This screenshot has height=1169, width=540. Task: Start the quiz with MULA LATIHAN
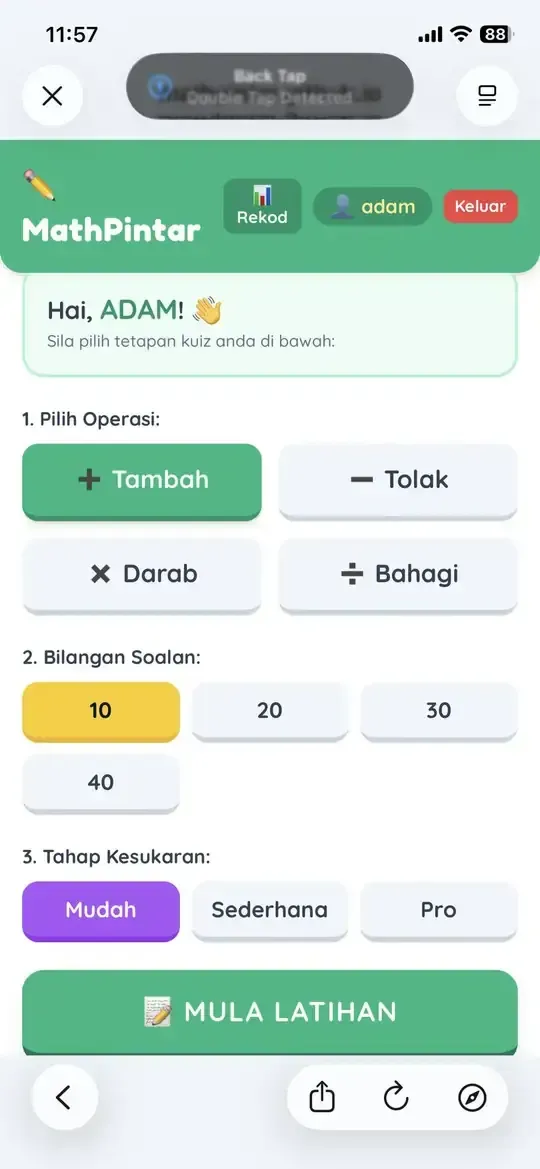(270, 1012)
